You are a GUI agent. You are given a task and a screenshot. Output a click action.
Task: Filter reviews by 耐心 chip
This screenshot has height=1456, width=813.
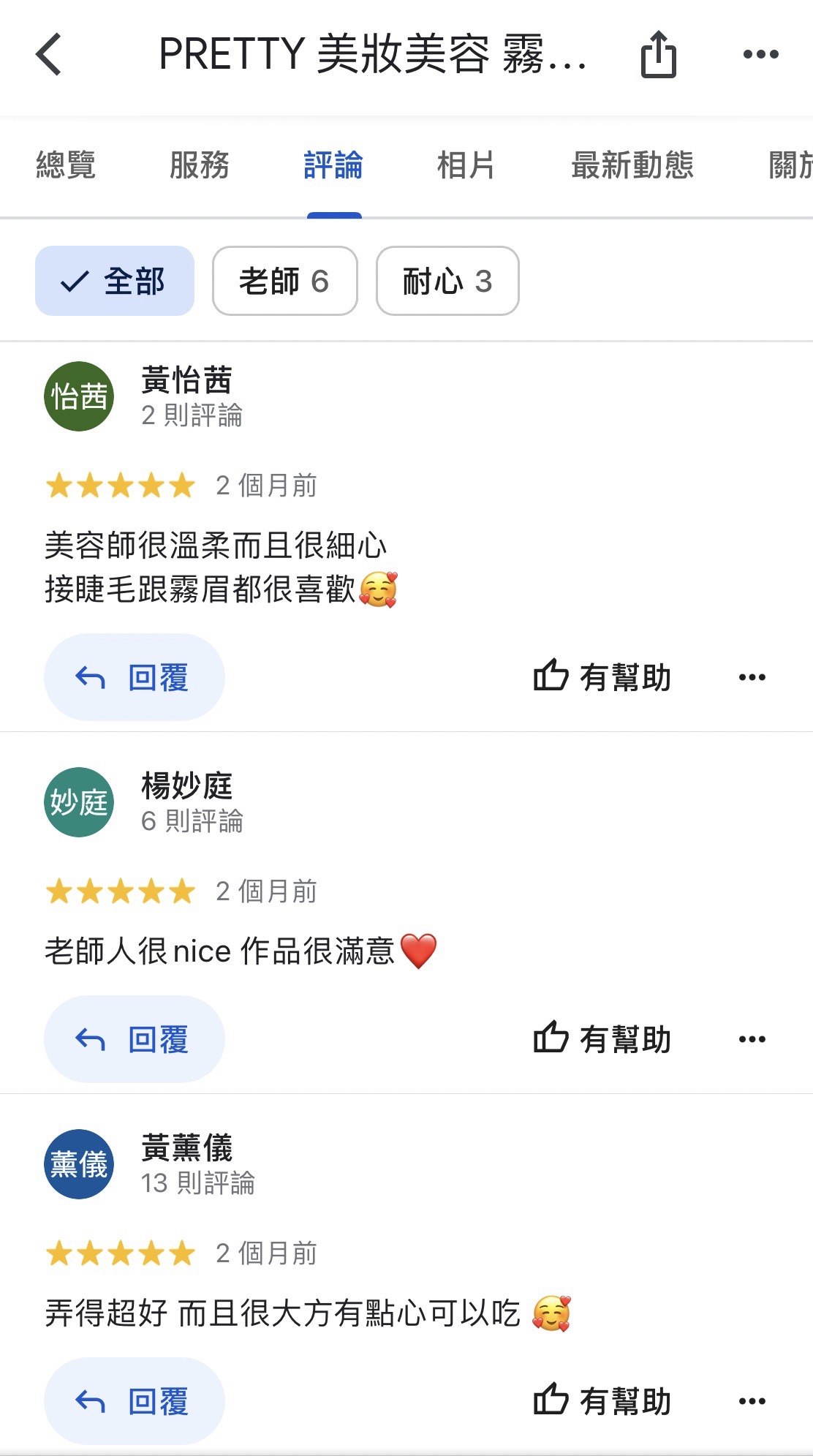tap(447, 281)
